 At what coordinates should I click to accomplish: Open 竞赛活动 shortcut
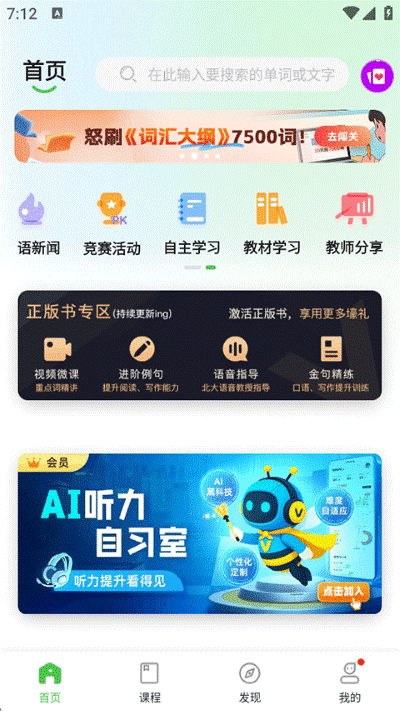(112, 224)
